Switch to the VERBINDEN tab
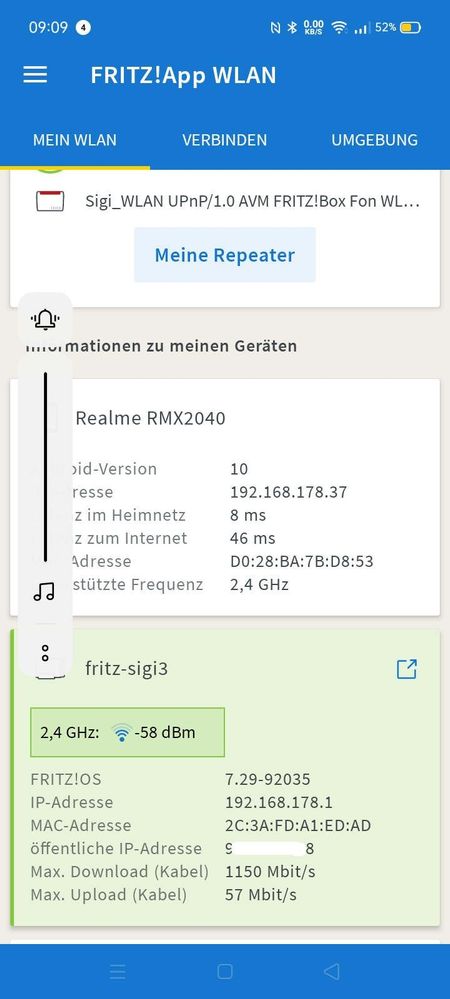Viewport: 450px width, 999px height. point(224,140)
